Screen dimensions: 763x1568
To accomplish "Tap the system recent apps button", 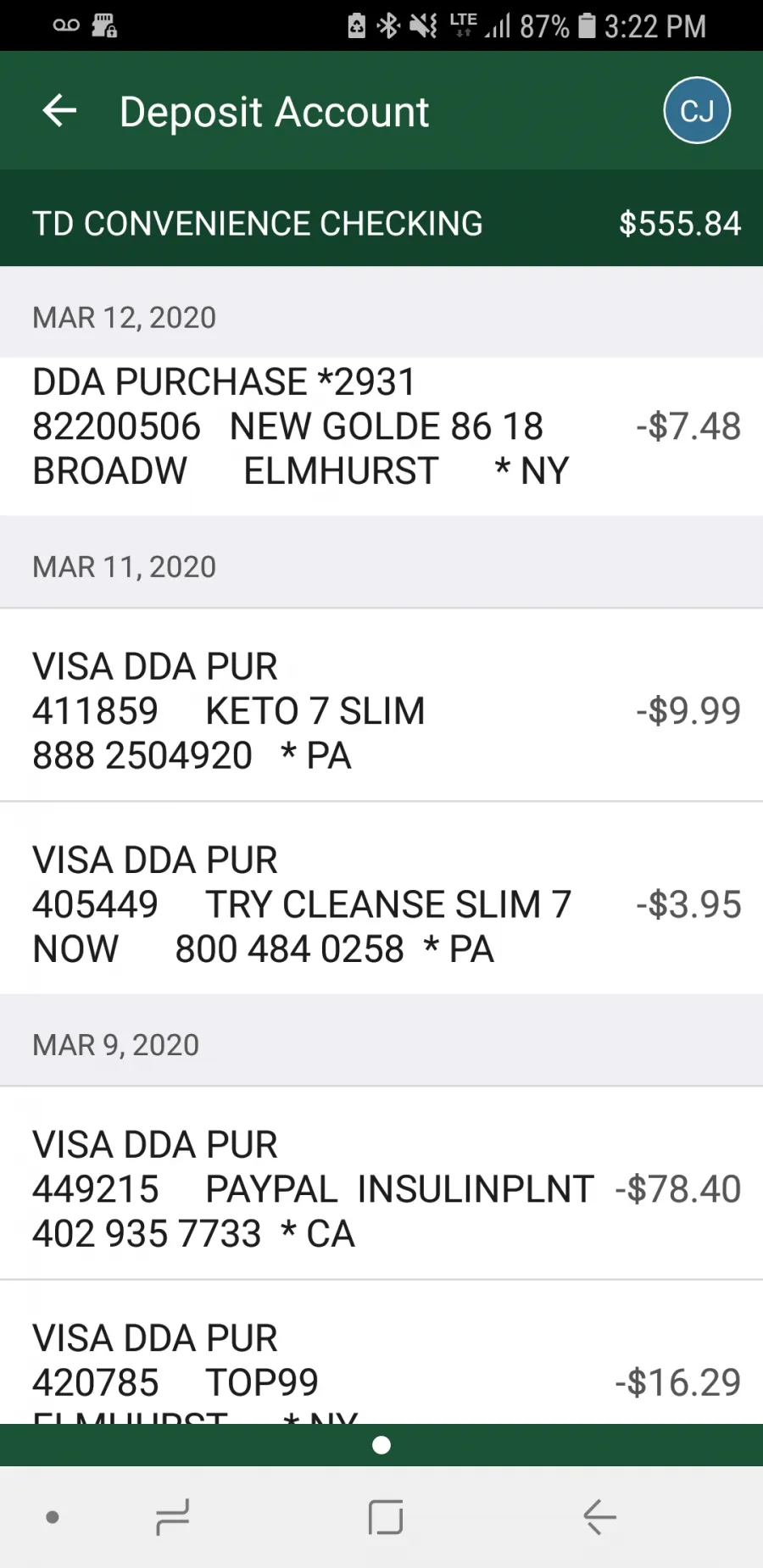I will point(173,1517).
